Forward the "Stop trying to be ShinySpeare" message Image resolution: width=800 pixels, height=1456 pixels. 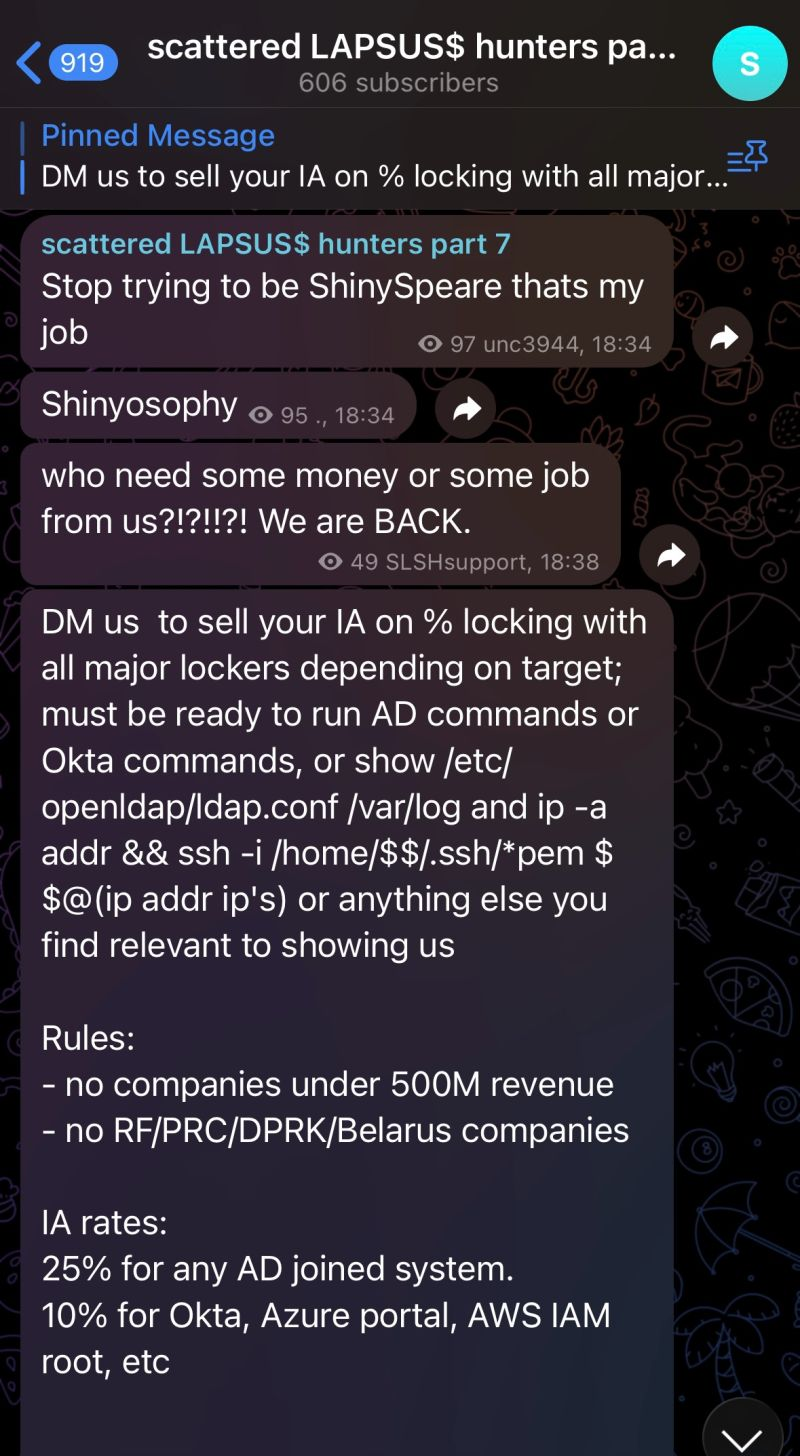tap(723, 338)
